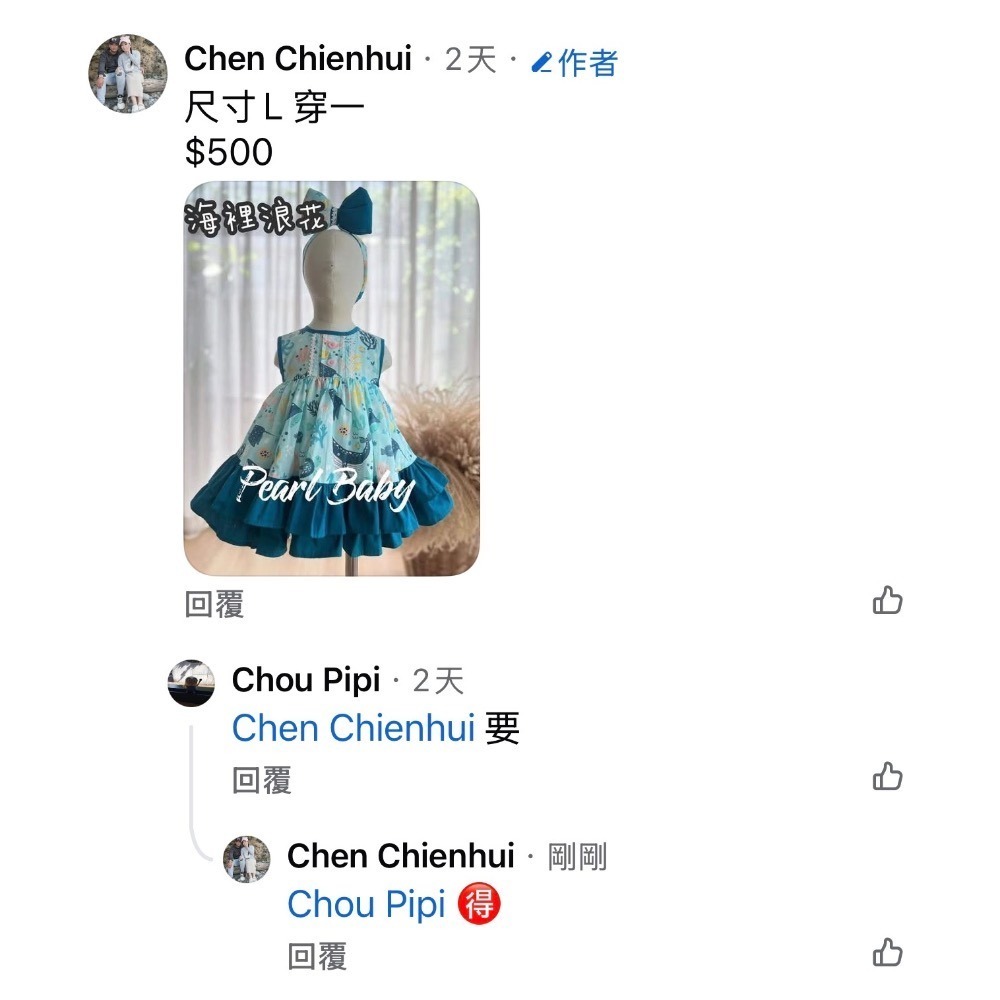The height and width of the screenshot is (1000, 1000).
Task: Open Chen Chienhui's name on the top comment
Action: click(298, 59)
